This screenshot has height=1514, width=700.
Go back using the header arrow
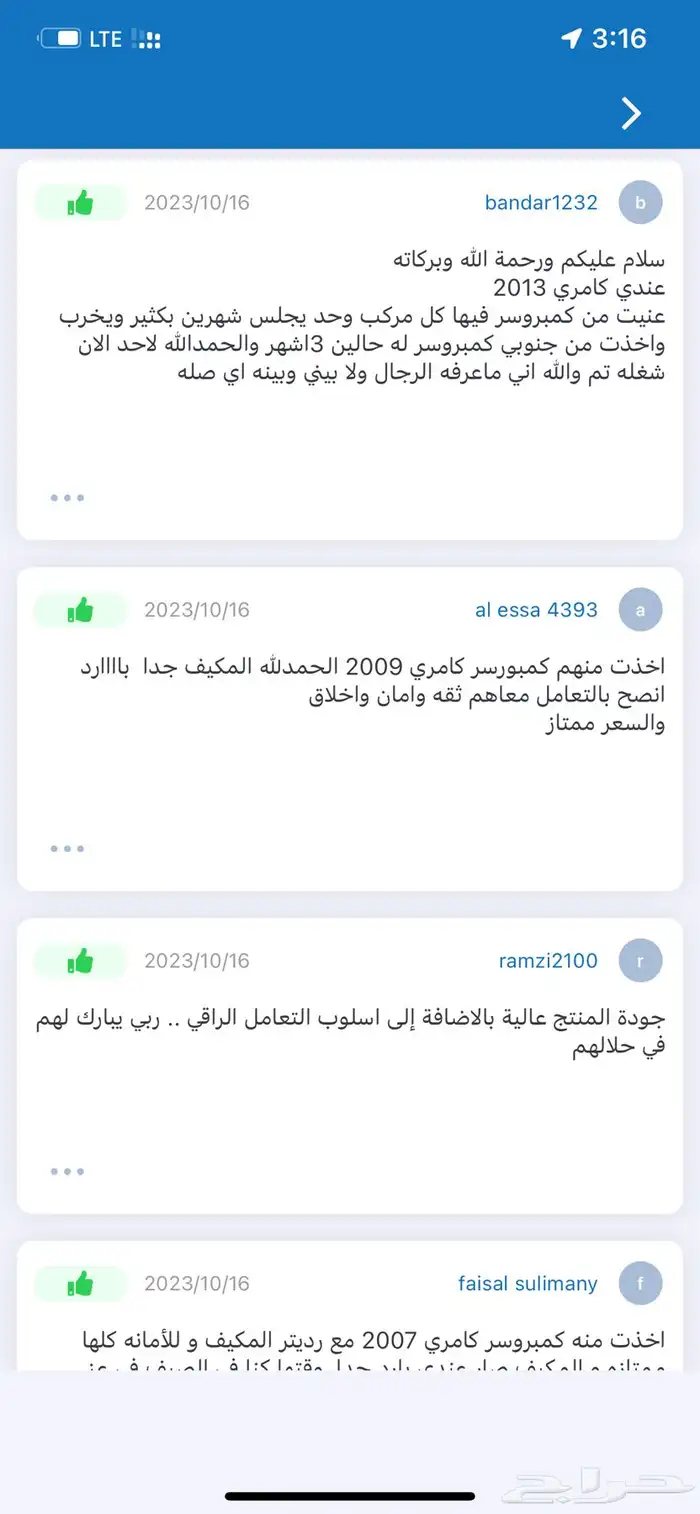coord(631,113)
